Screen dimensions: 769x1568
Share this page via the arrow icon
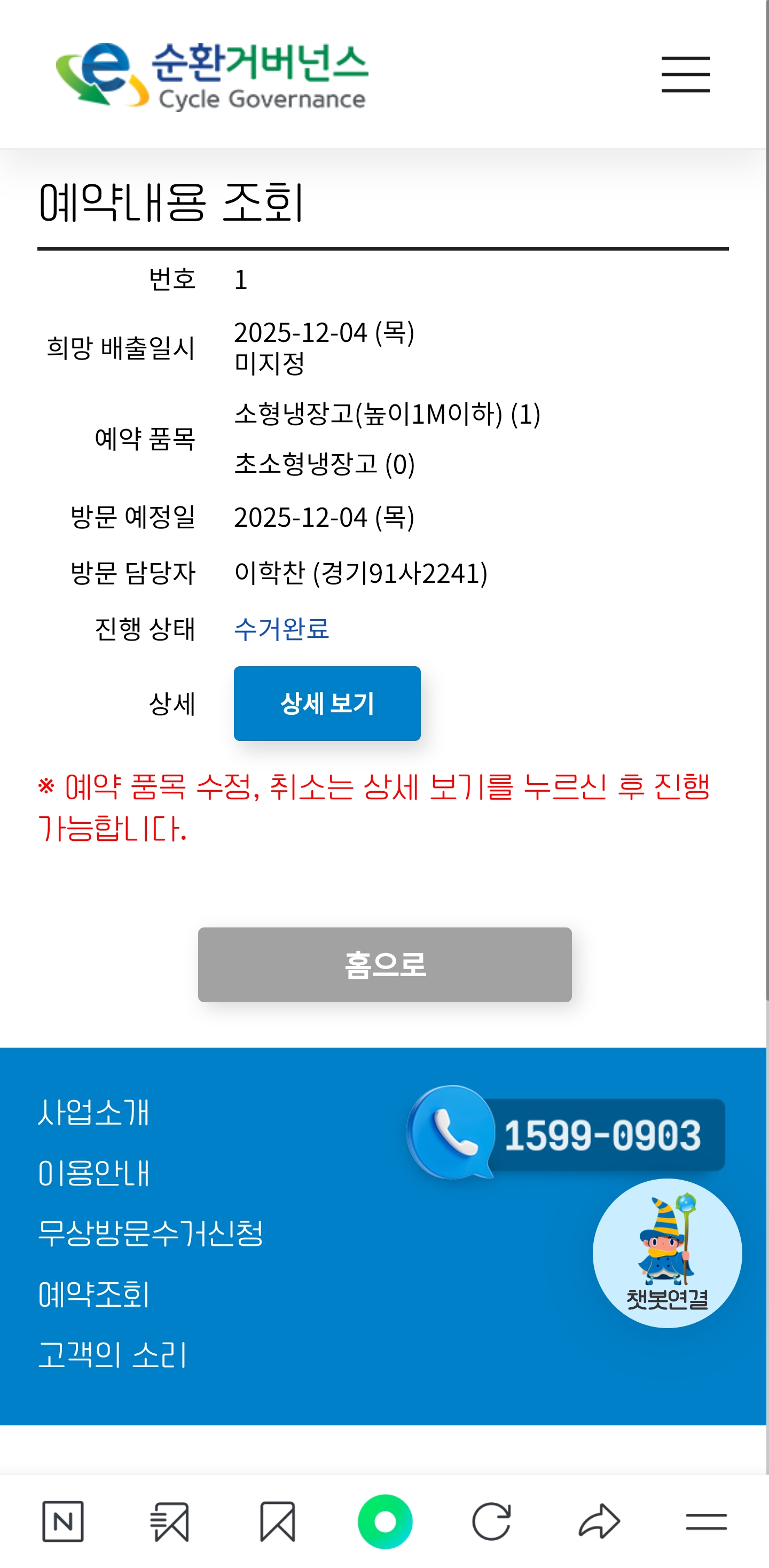[599, 1521]
